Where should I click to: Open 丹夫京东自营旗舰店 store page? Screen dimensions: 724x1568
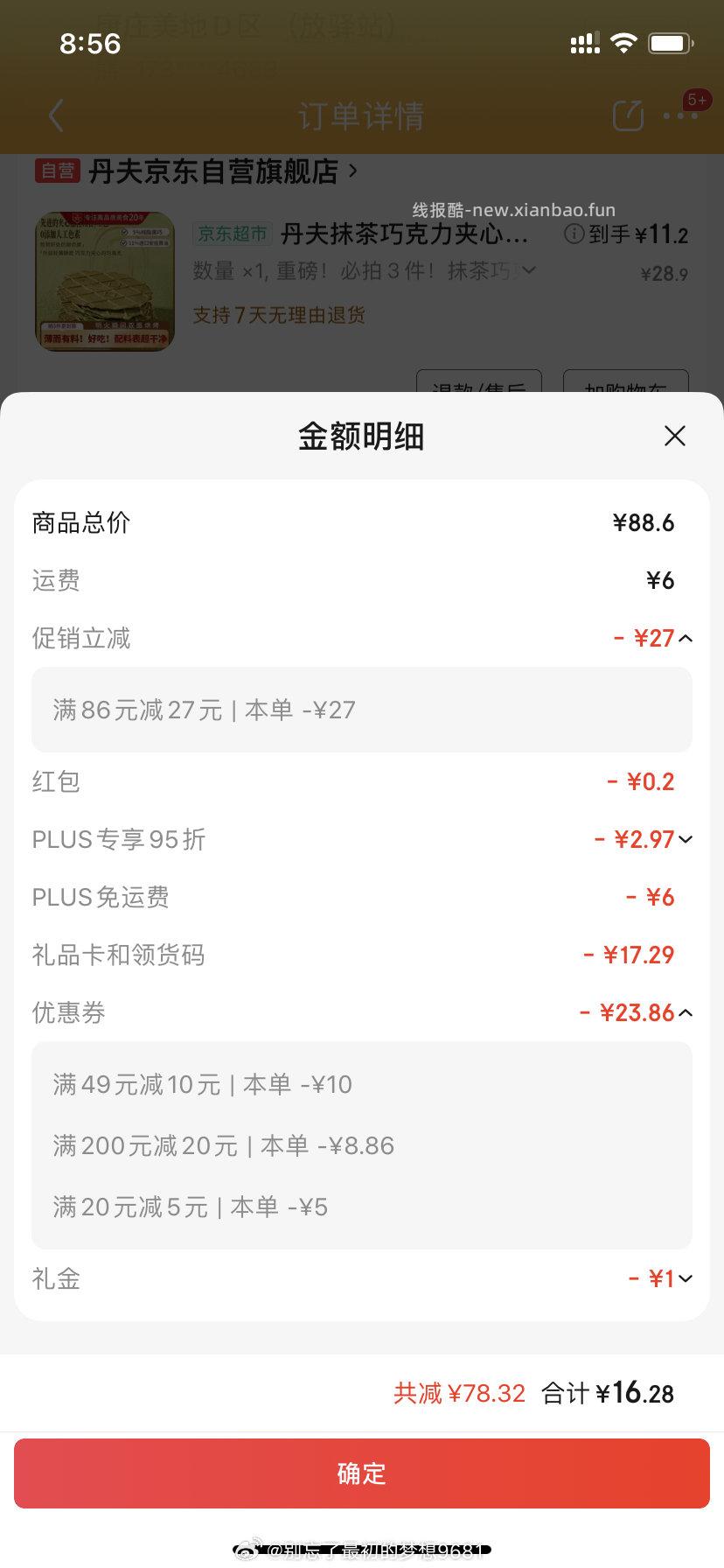[210, 171]
